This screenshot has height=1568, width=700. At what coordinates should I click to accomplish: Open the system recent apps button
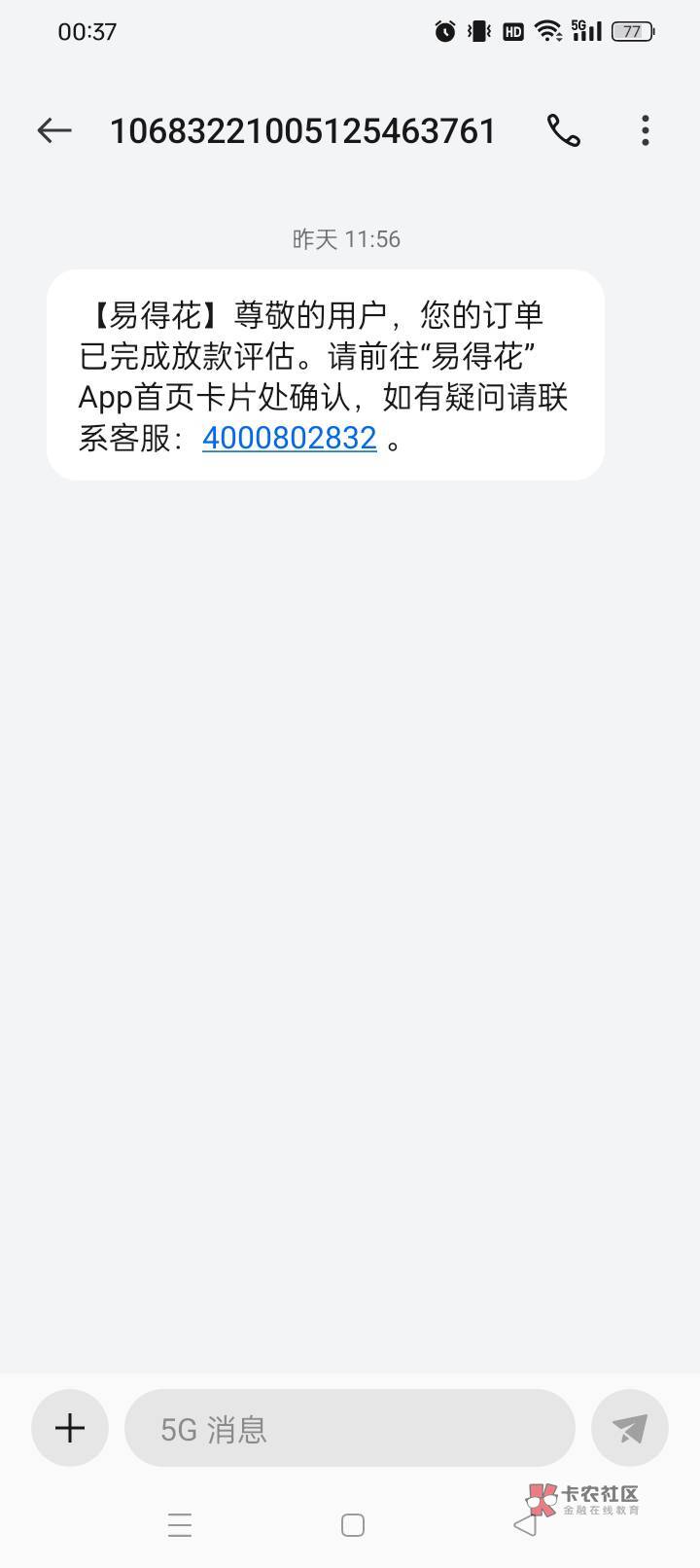[180, 1524]
